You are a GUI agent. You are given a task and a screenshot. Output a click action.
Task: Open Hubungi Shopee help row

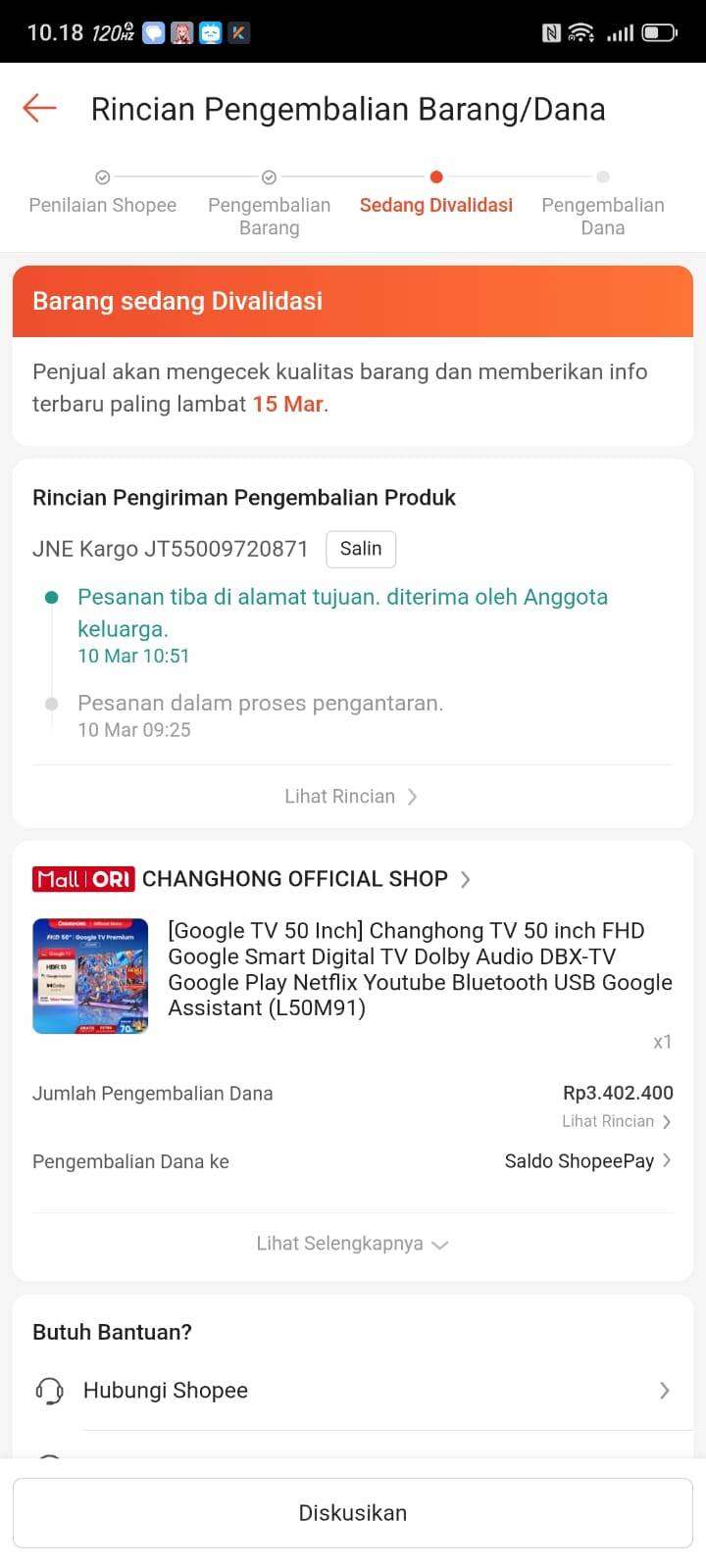pos(352,1391)
